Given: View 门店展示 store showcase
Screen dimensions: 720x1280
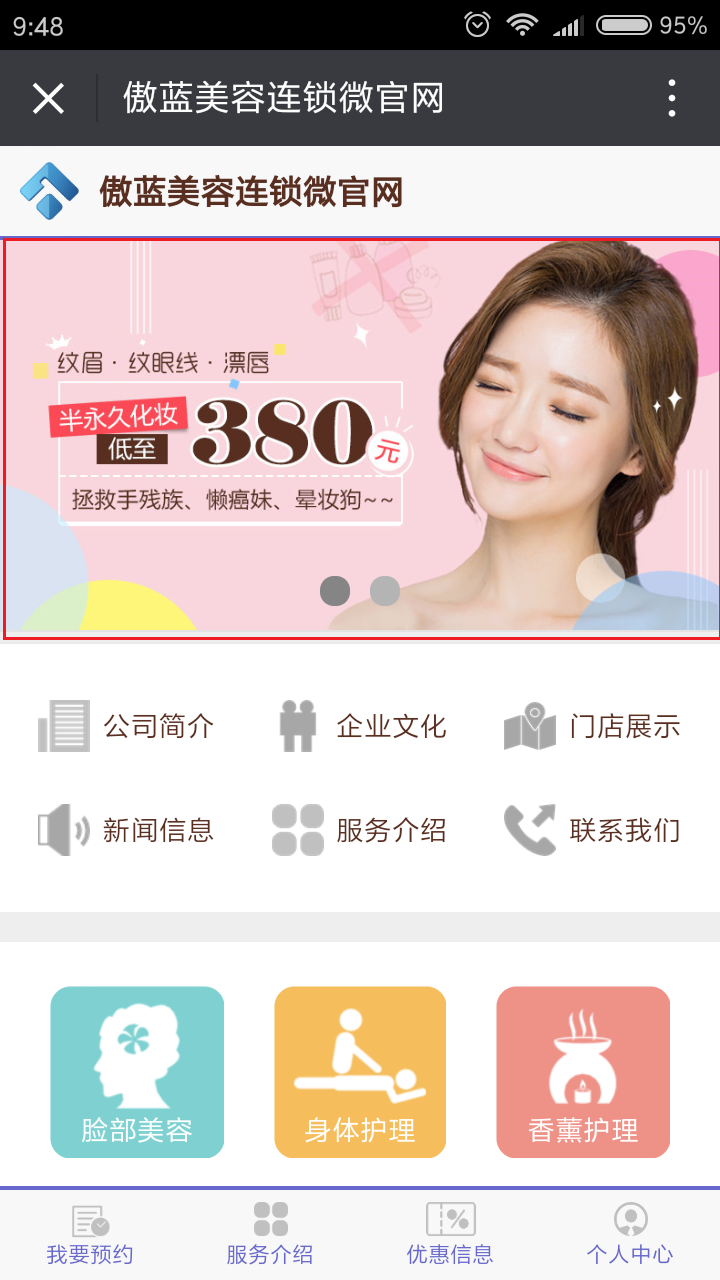Looking at the screenshot, I should pos(592,726).
